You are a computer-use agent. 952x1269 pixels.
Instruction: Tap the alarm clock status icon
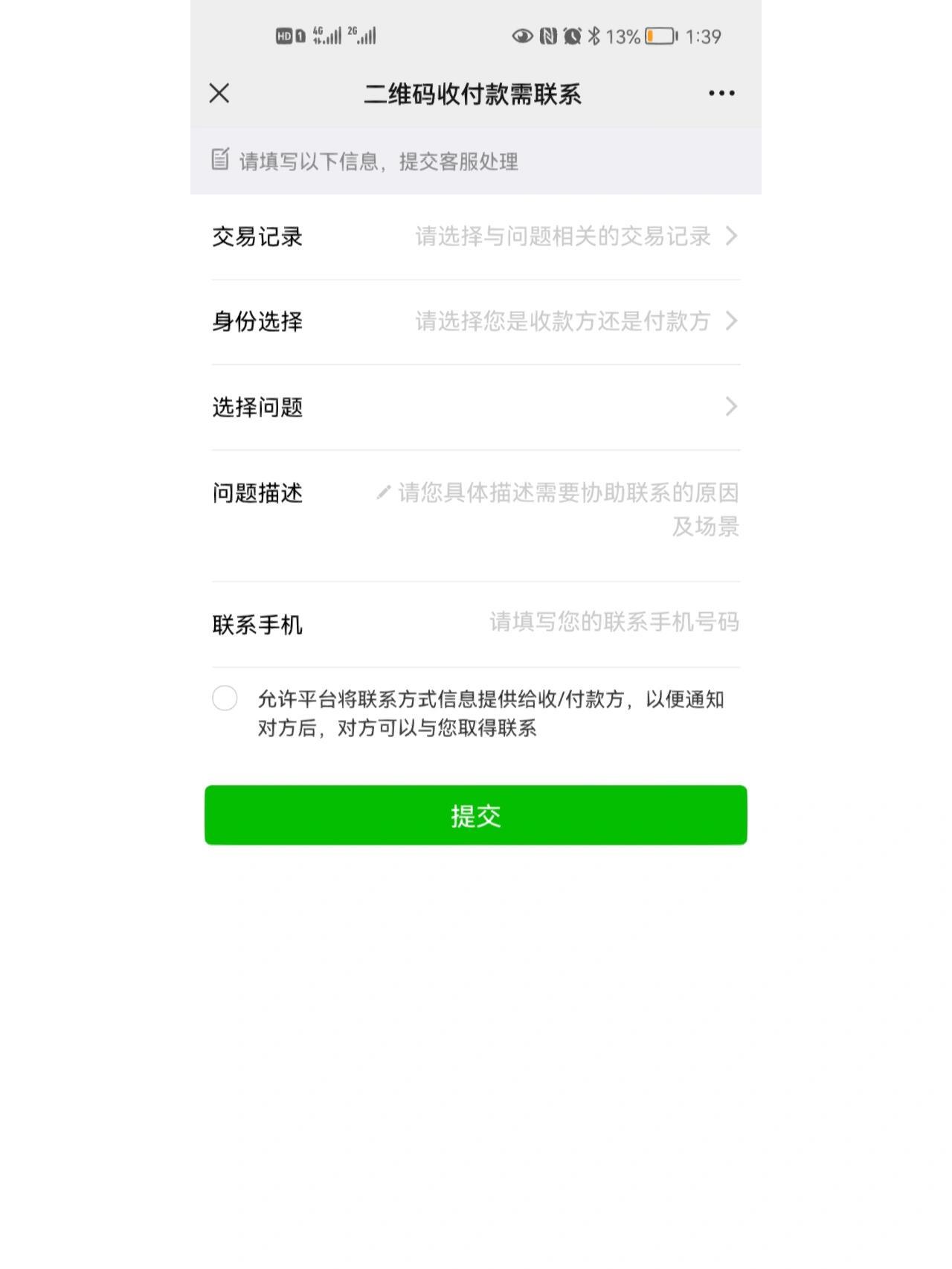(x=571, y=34)
